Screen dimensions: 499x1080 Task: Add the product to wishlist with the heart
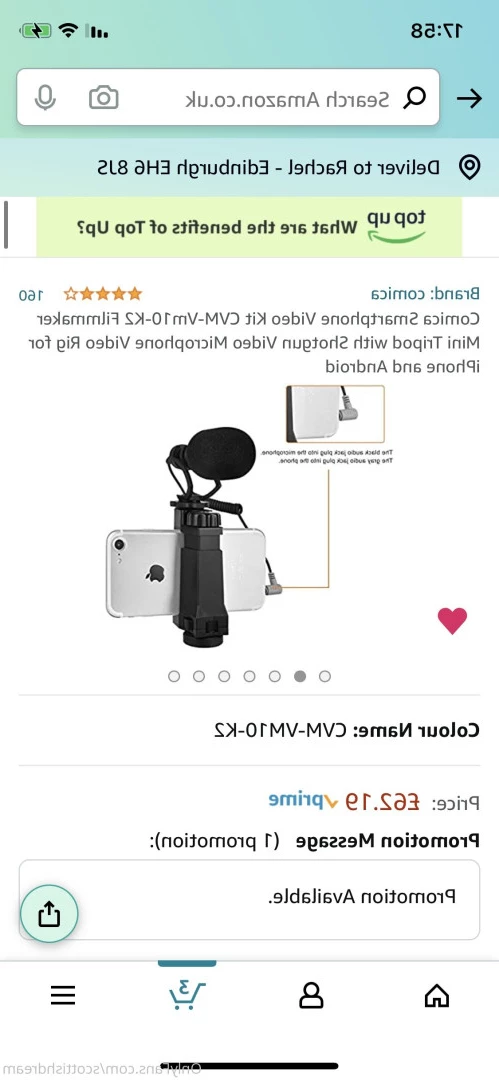(452, 621)
